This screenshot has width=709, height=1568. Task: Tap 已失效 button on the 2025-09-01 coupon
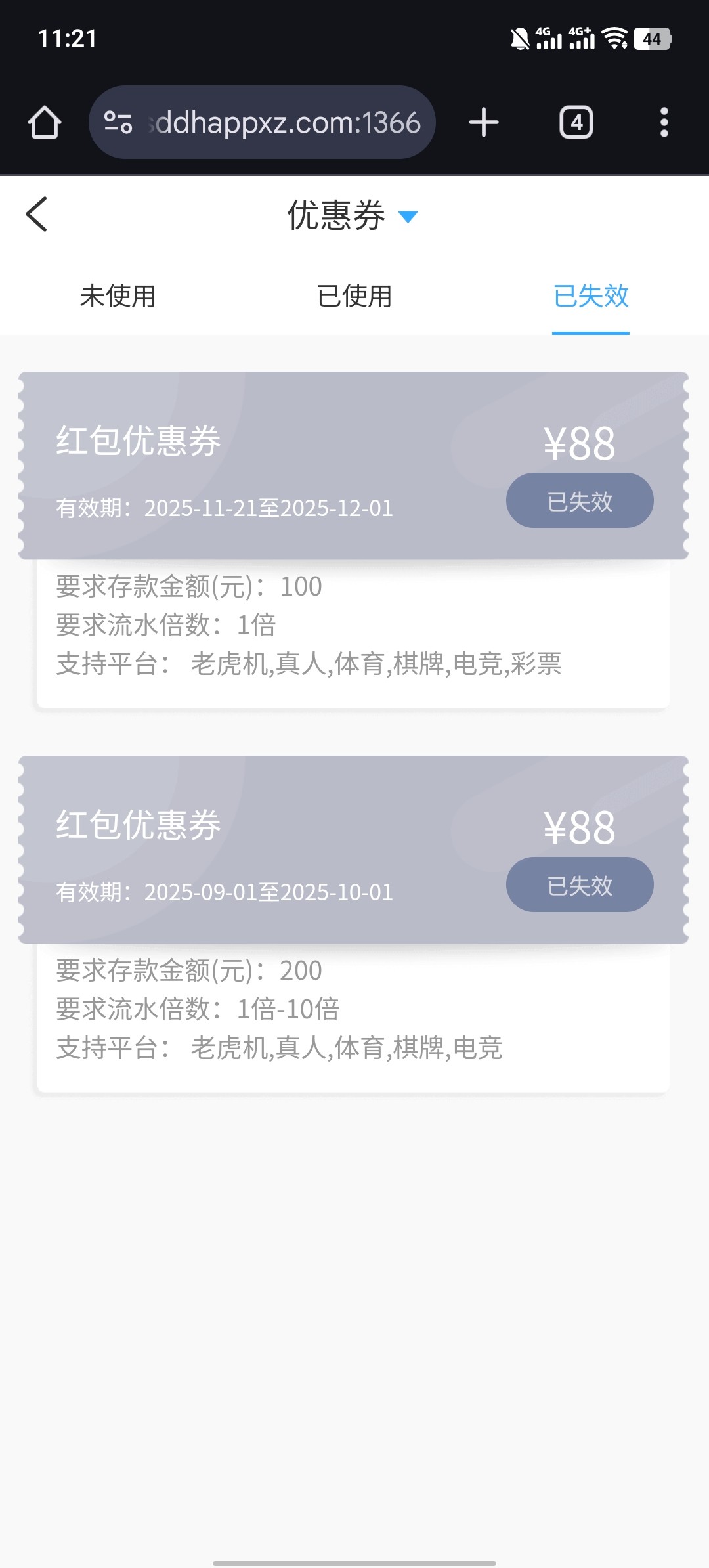pos(580,885)
